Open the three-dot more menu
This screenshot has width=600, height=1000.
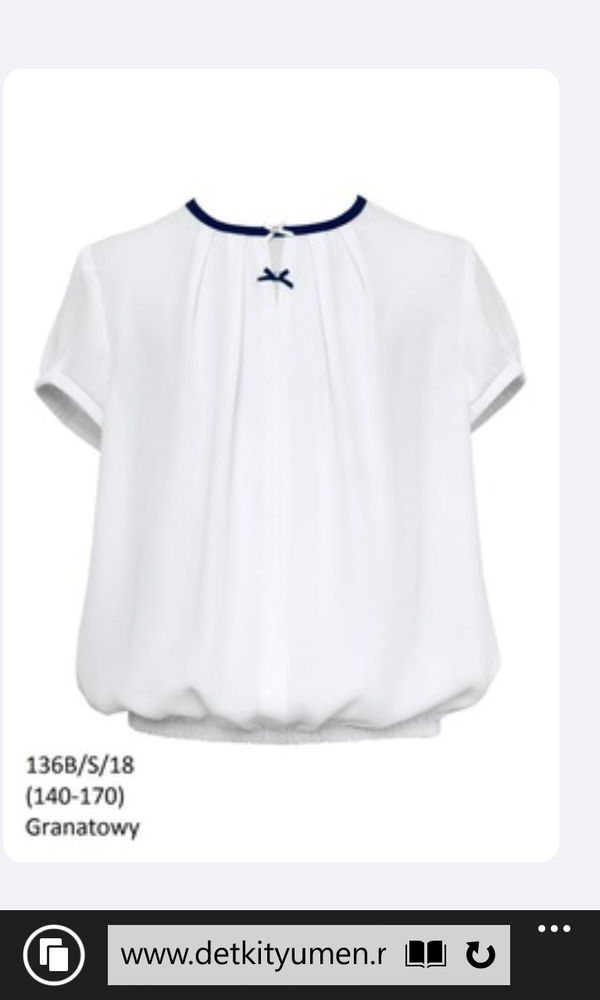click(x=554, y=929)
